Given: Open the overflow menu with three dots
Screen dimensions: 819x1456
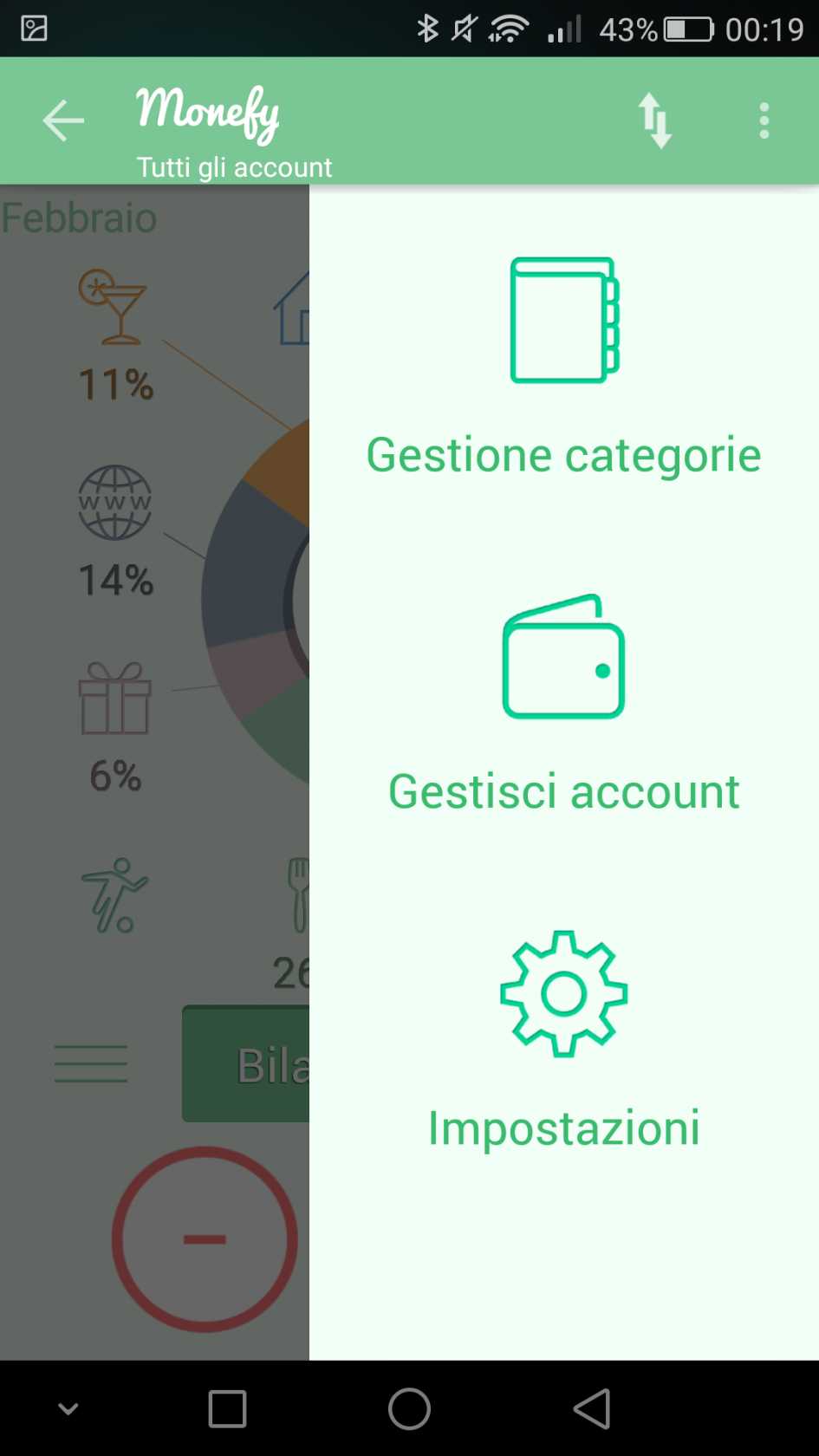Looking at the screenshot, I should (764, 120).
